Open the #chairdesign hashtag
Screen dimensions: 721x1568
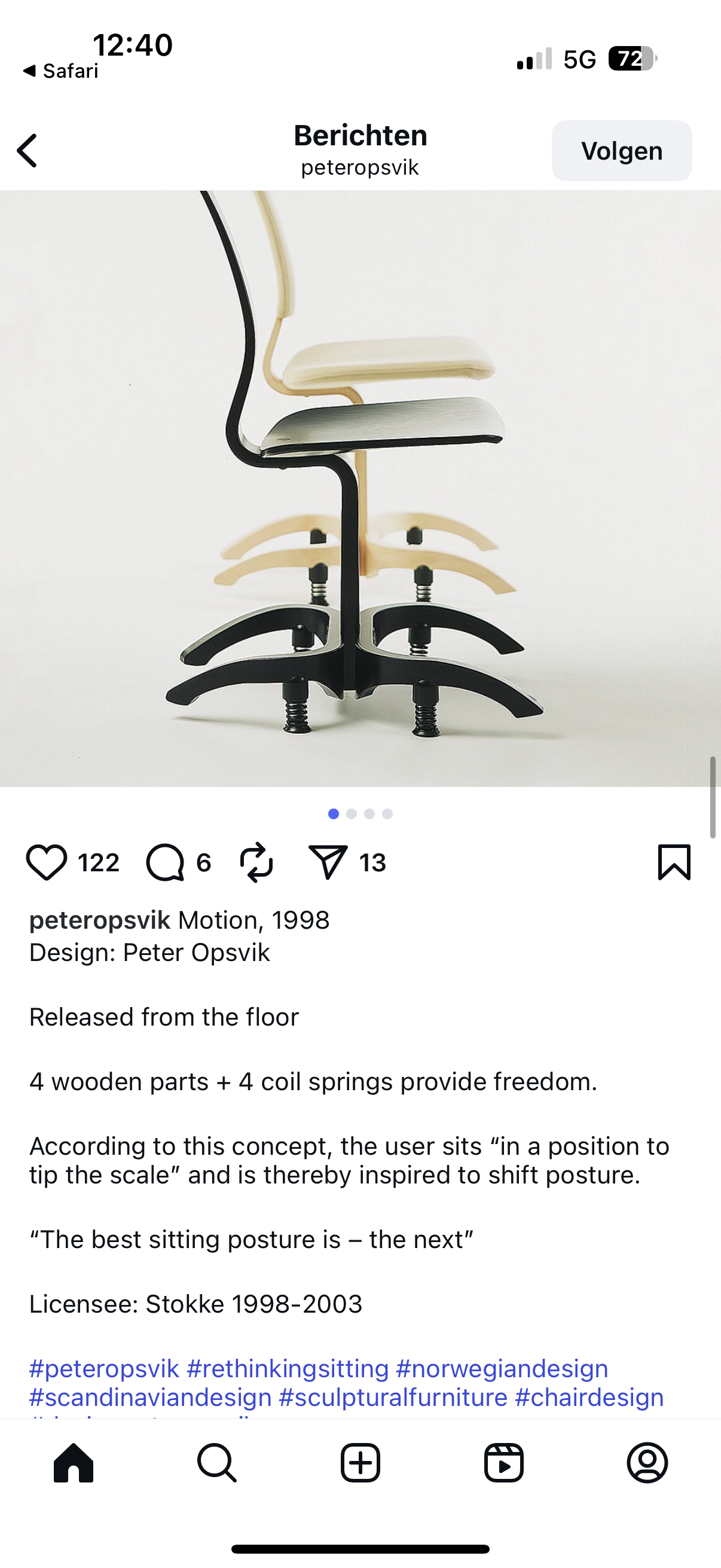click(x=589, y=1398)
